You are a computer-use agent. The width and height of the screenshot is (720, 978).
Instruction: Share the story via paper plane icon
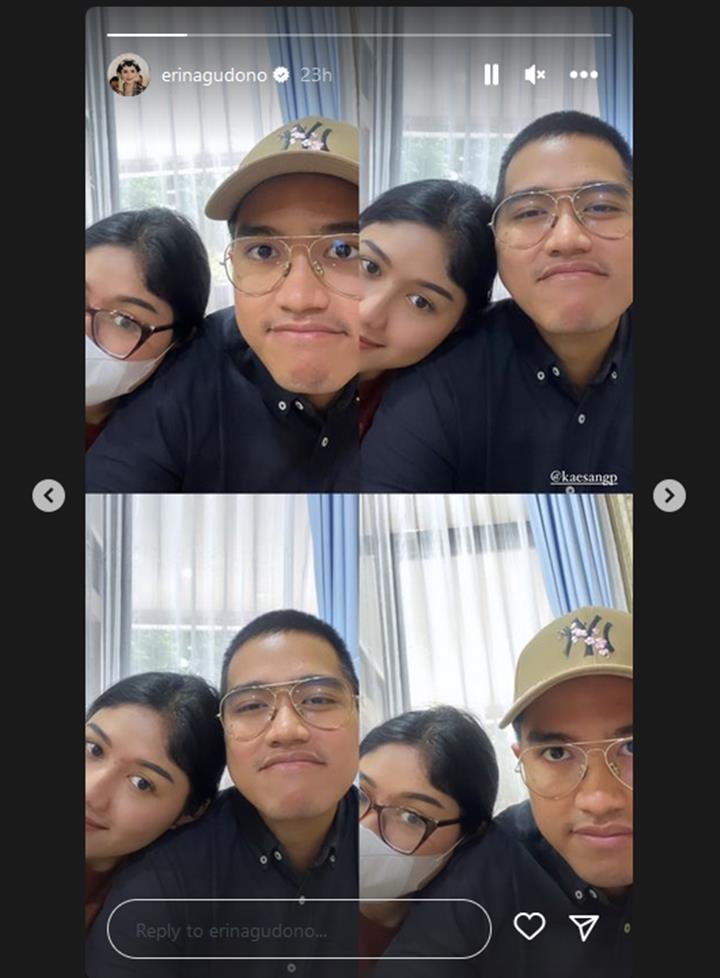[584, 927]
